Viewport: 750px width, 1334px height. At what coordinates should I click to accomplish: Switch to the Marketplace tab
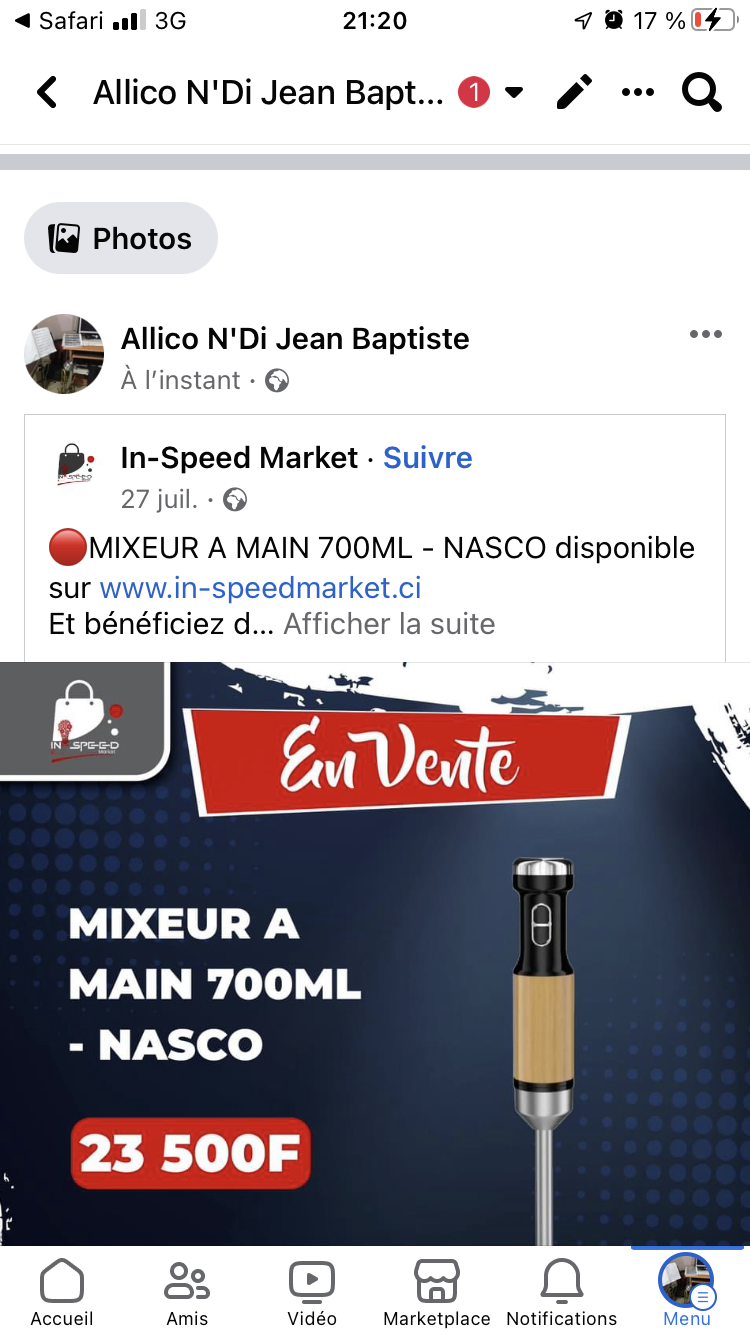pyautogui.click(x=437, y=1292)
